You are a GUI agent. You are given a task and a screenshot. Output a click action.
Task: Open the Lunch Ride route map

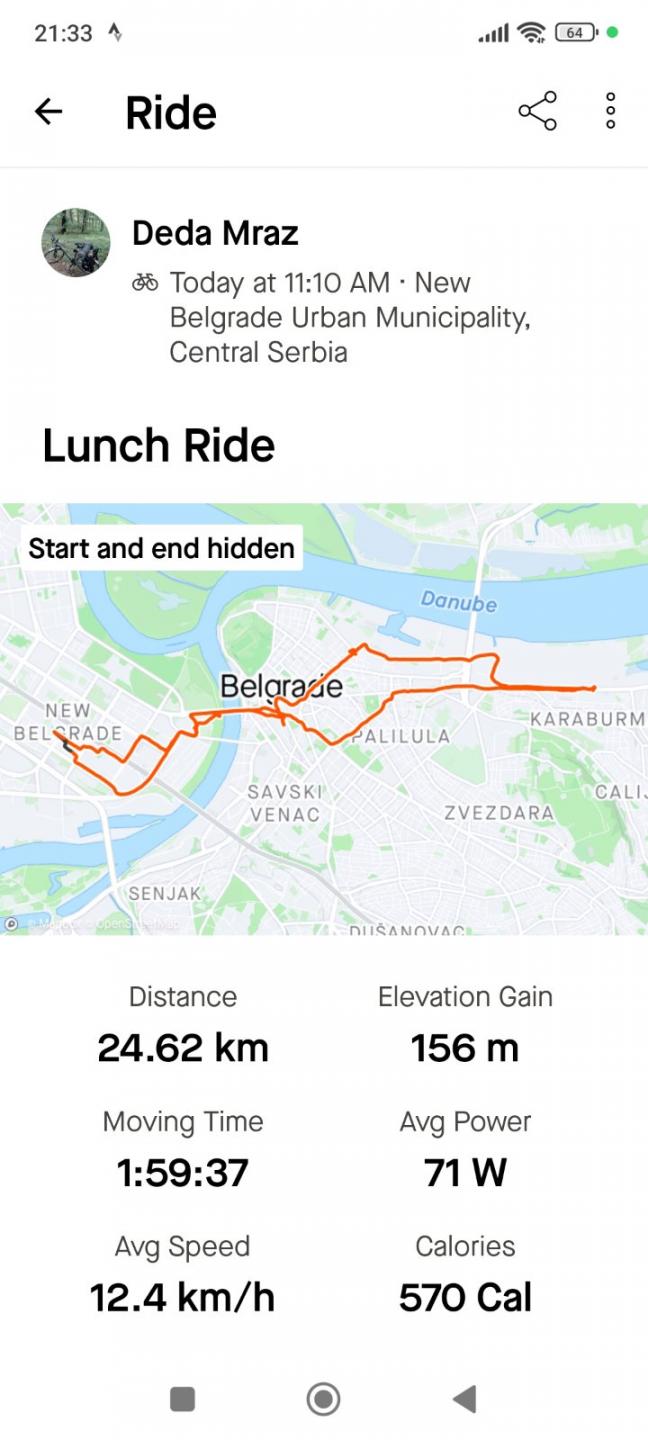324,719
